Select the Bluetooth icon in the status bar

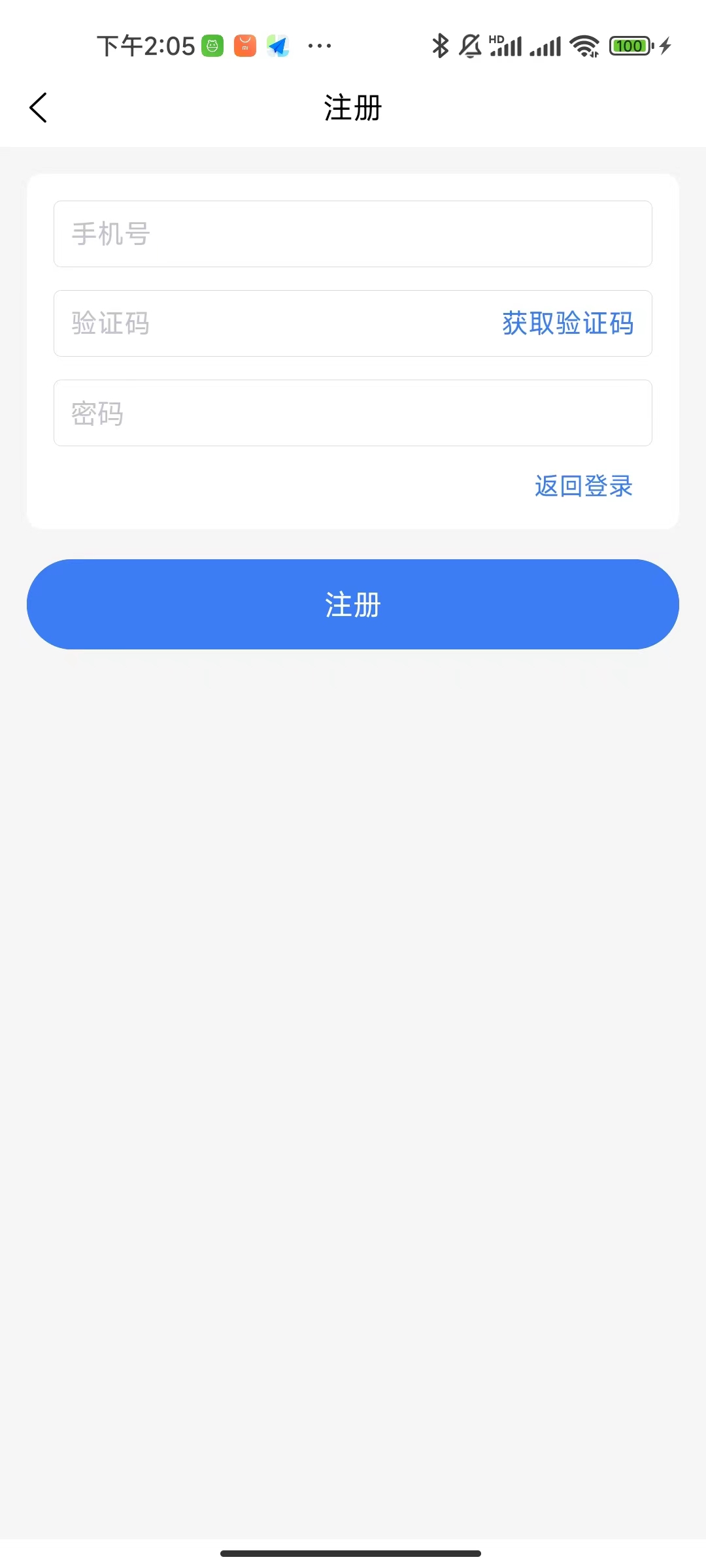(441, 45)
